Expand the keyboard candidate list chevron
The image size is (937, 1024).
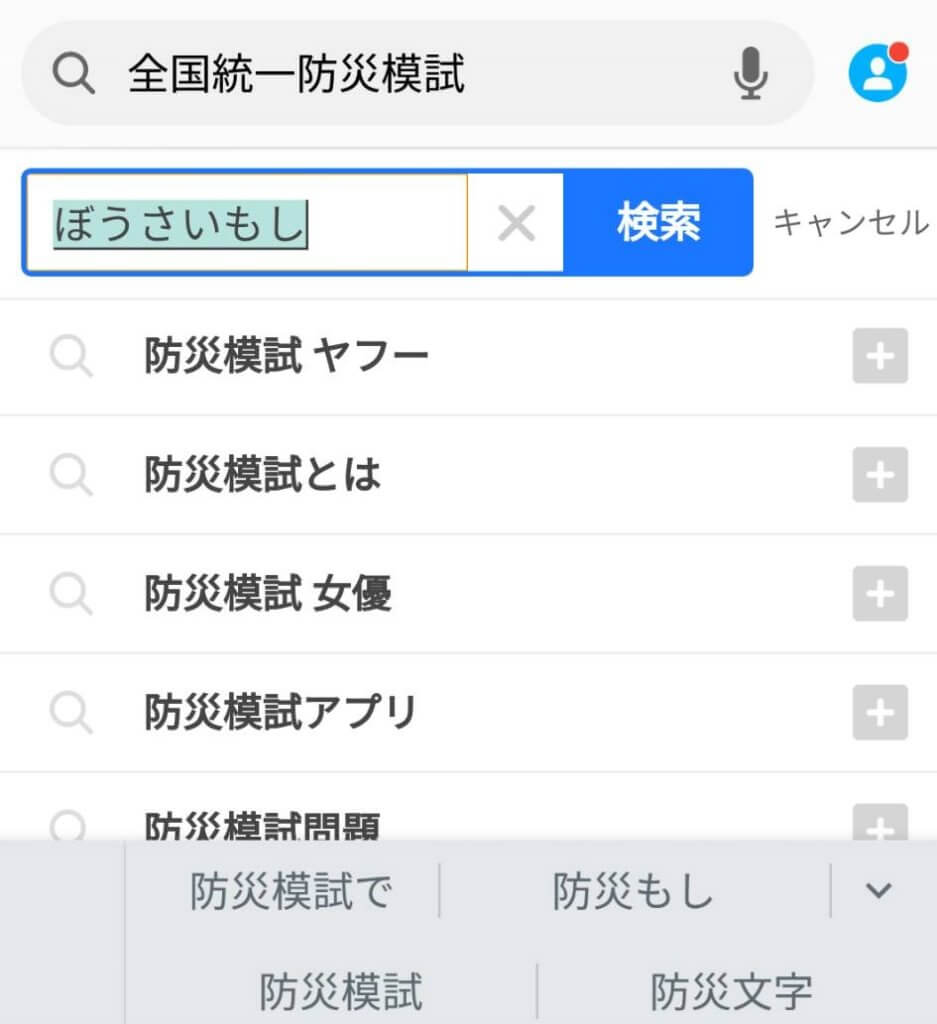click(x=878, y=891)
